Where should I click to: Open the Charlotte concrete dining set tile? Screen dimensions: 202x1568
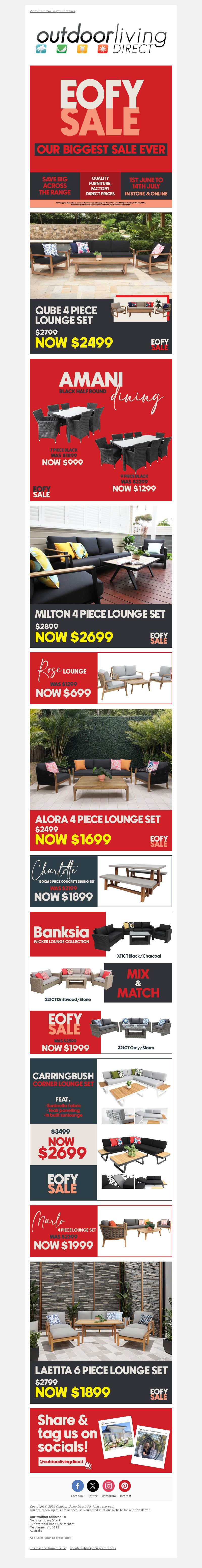(x=101, y=881)
